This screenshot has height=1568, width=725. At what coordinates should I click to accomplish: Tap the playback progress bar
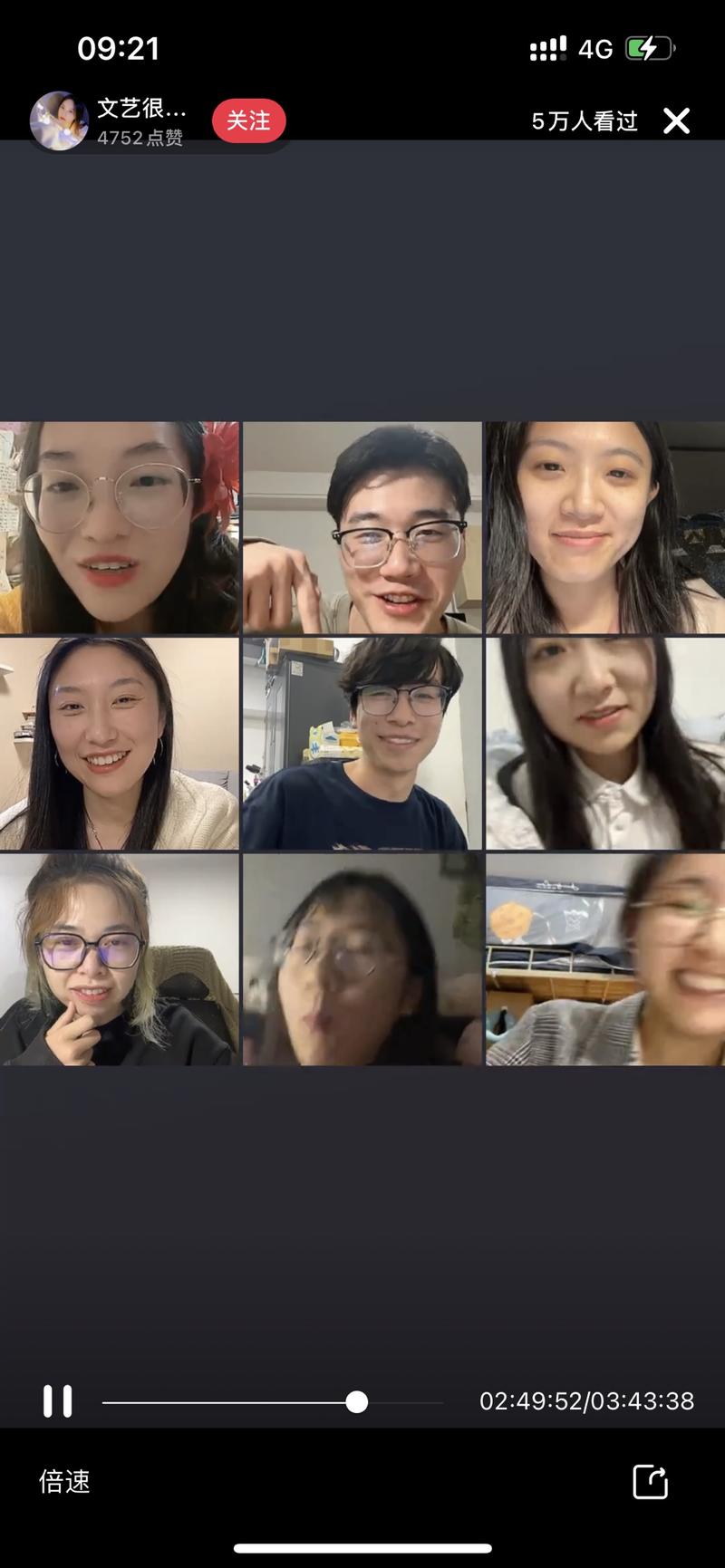[272, 1402]
